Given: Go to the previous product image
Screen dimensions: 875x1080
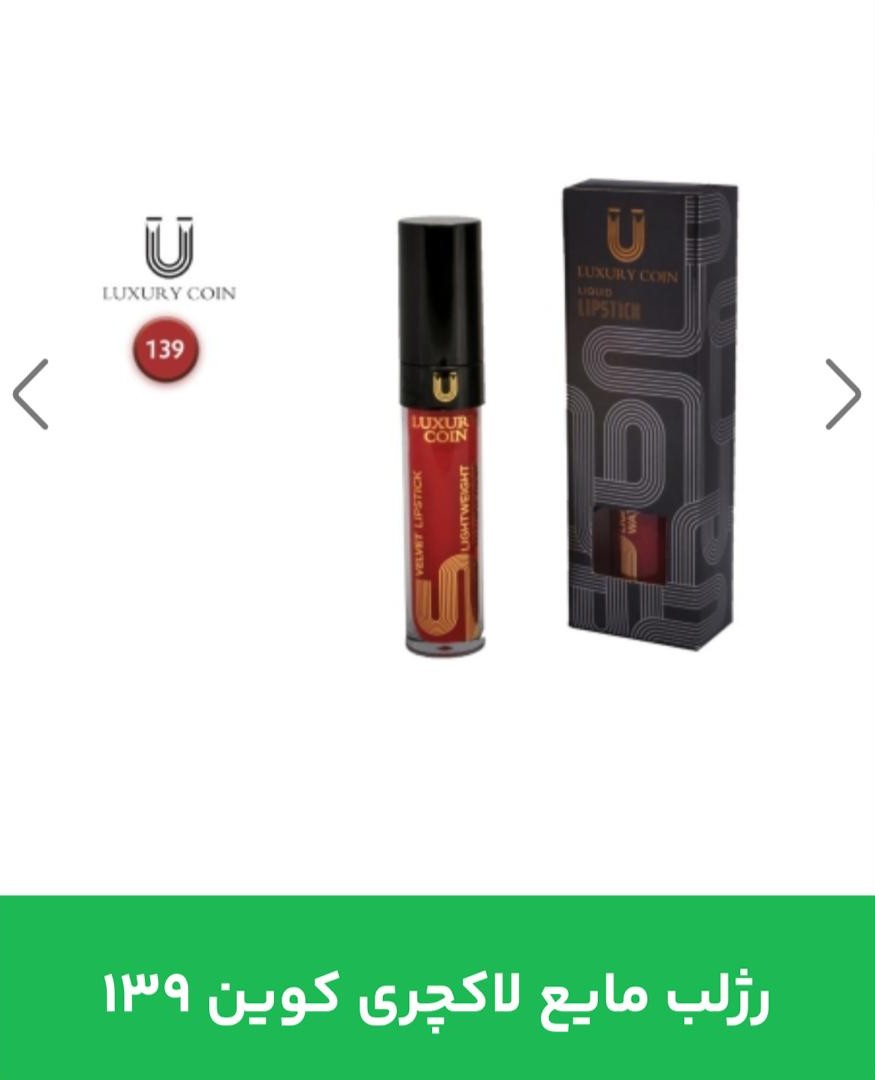Looking at the screenshot, I should 31,394.
